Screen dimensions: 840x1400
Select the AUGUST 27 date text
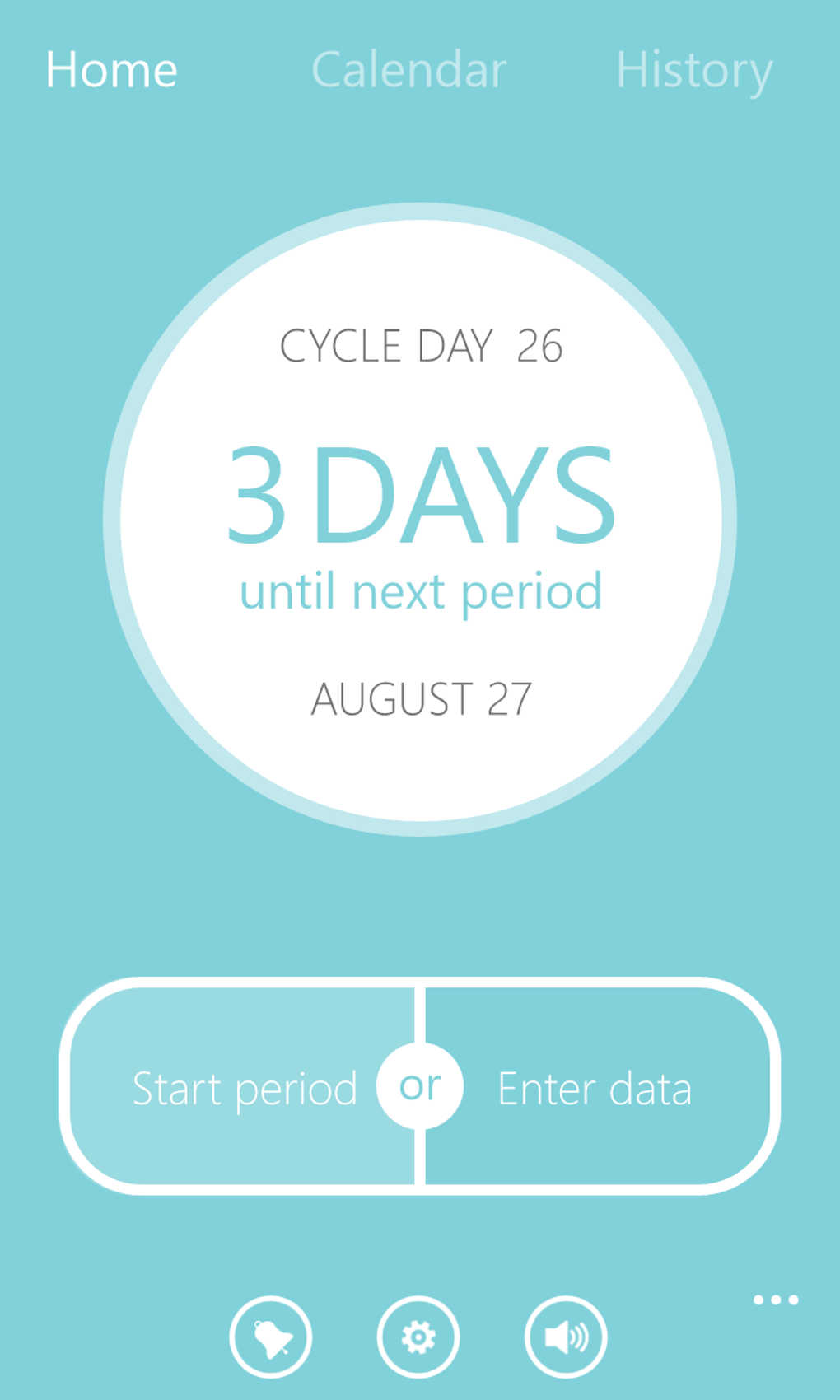(422, 698)
